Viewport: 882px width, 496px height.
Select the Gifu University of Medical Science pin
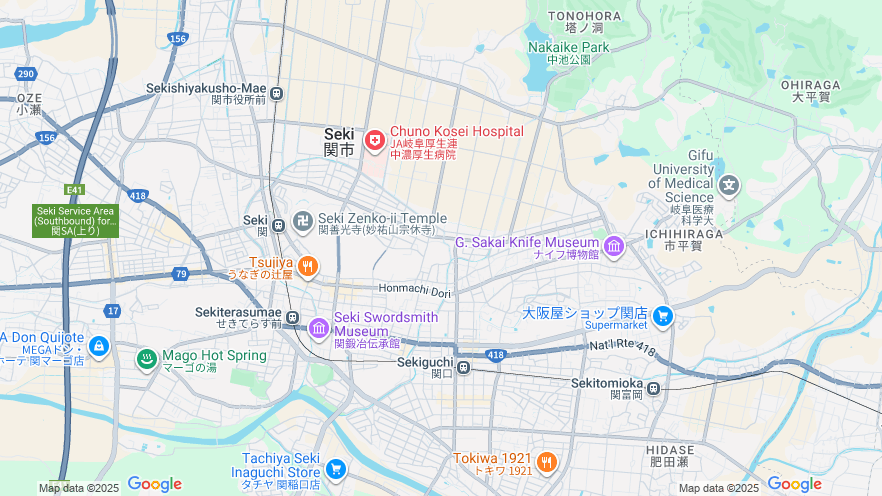pos(730,185)
